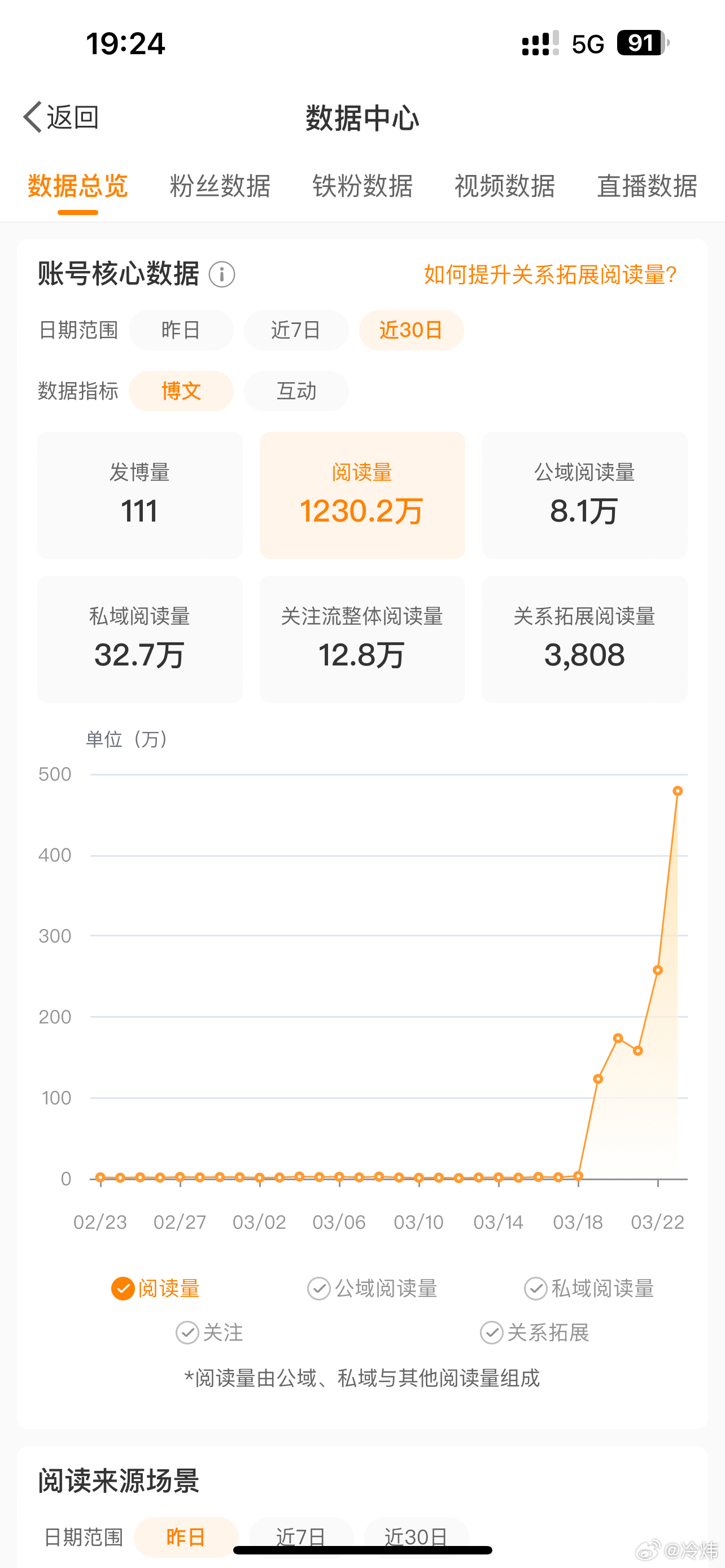Switch to the 视频数据 tab

point(504,187)
